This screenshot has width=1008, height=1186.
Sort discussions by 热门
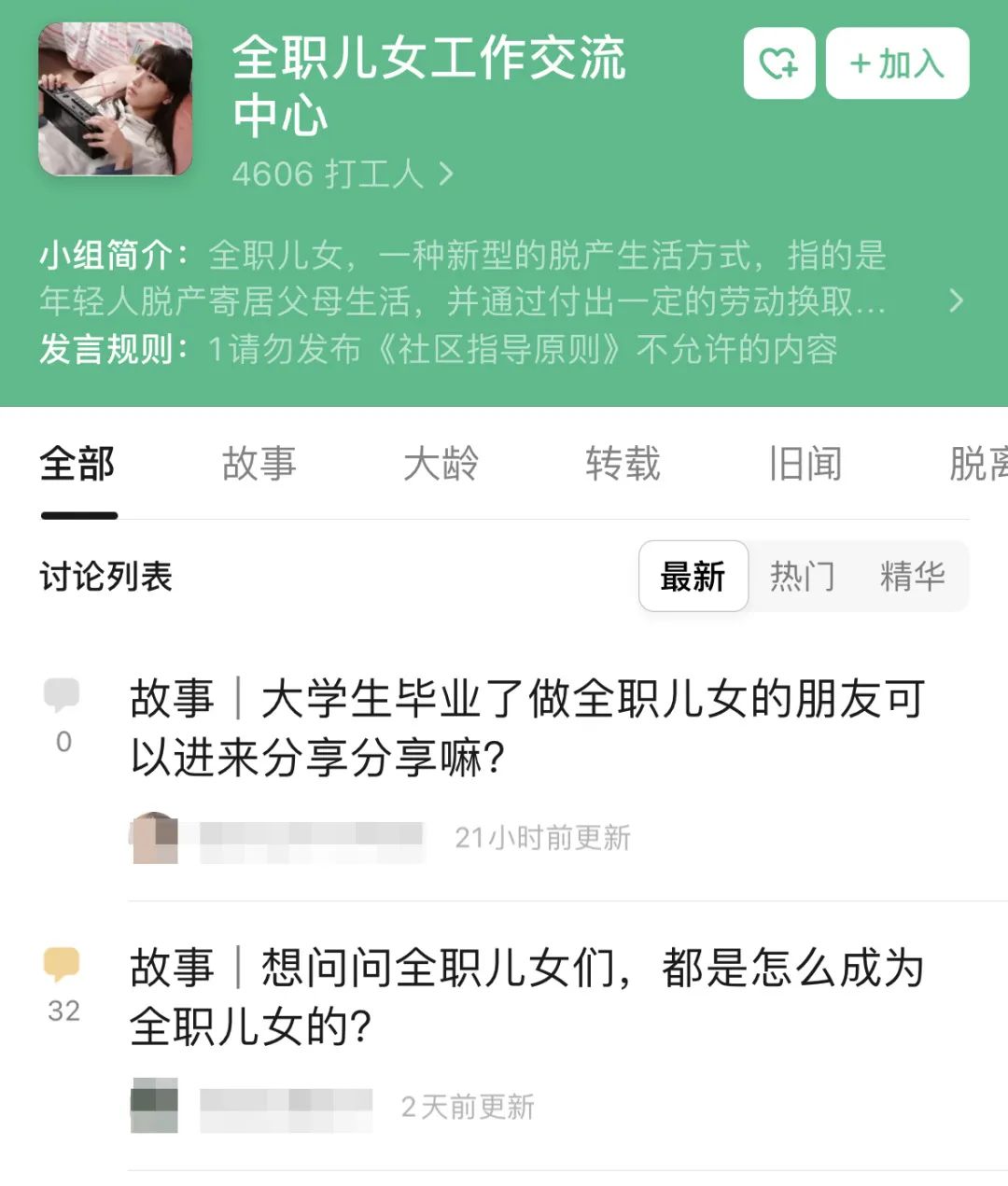click(802, 577)
